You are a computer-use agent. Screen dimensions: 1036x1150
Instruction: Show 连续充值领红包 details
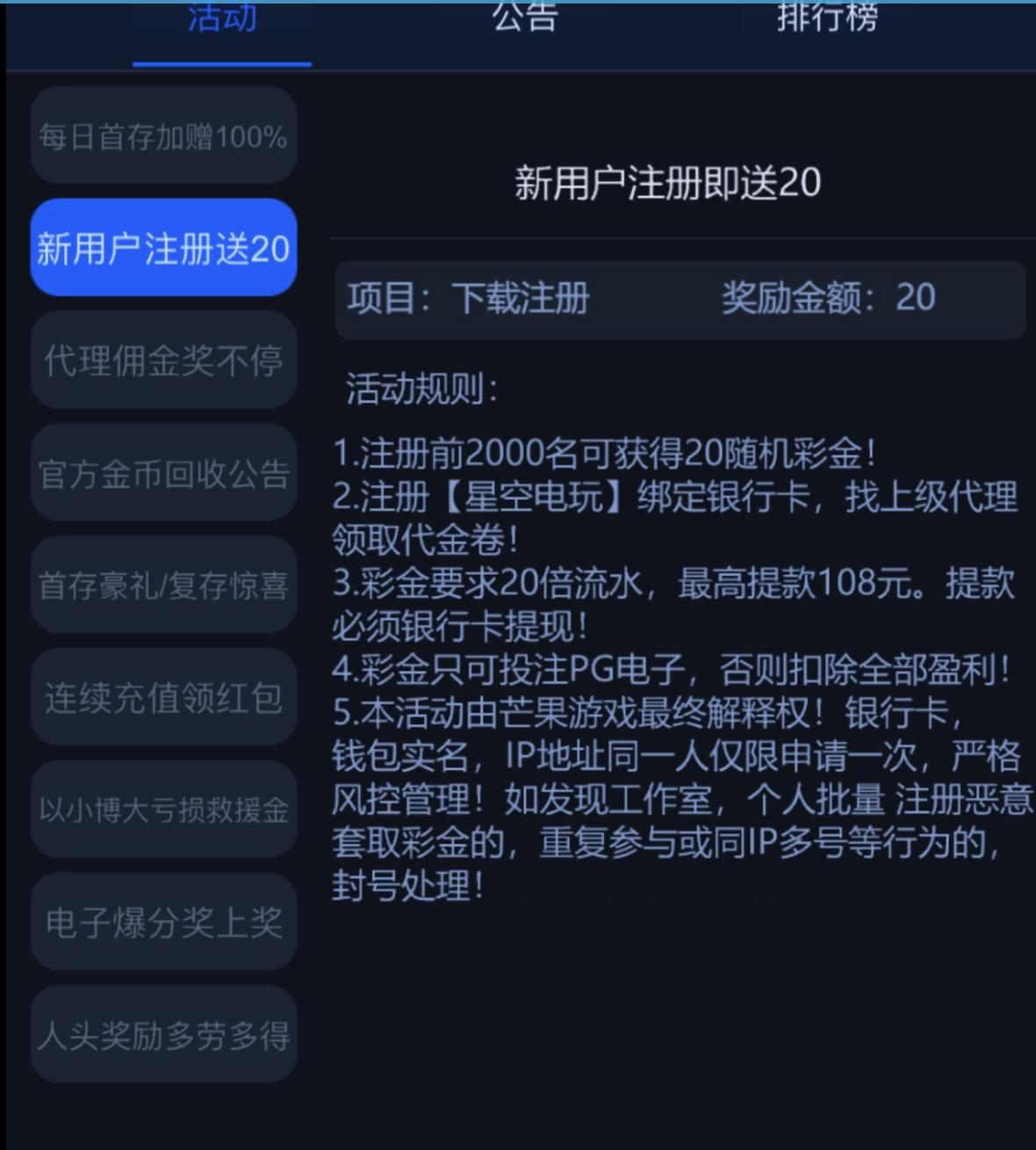click(x=163, y=698)
